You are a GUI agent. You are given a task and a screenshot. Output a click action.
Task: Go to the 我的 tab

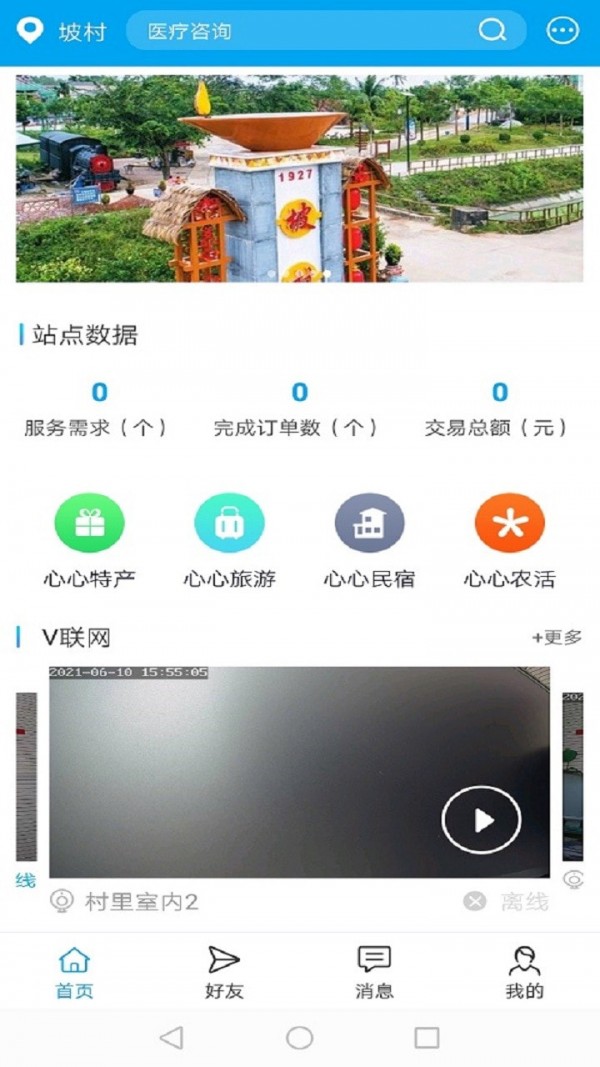coord(524,971)
